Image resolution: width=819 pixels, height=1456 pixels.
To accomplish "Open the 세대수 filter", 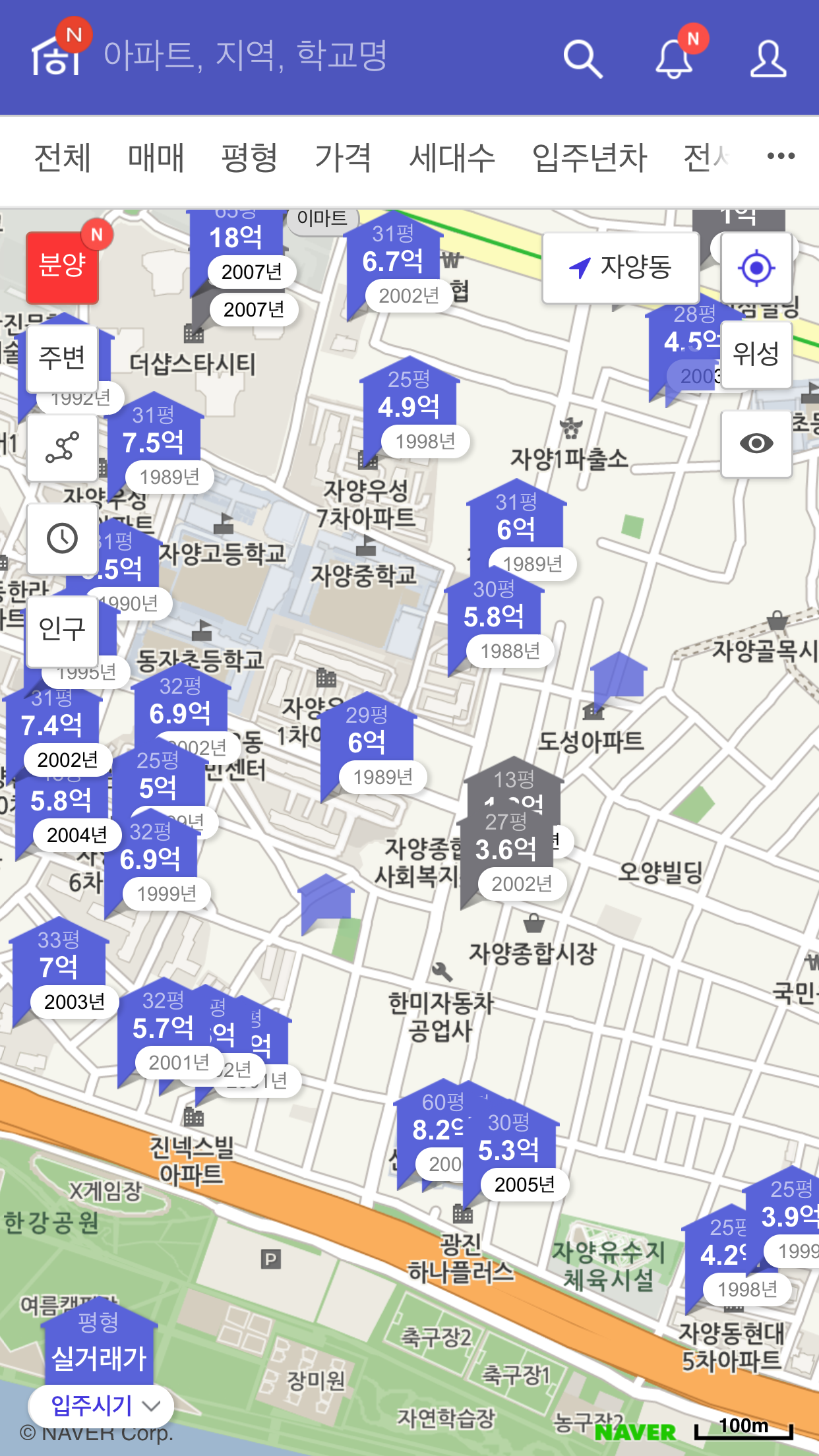I will [x=452, y=158].
